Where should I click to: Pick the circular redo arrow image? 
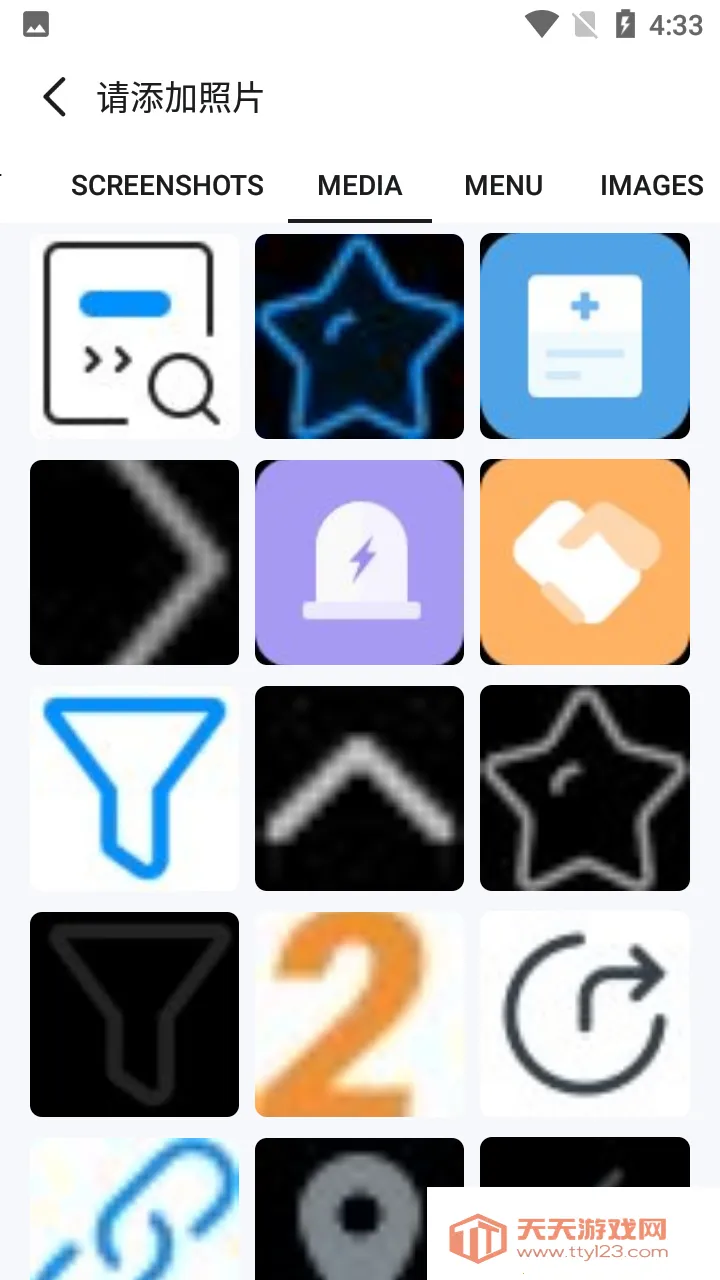[x=585, y=1014]
